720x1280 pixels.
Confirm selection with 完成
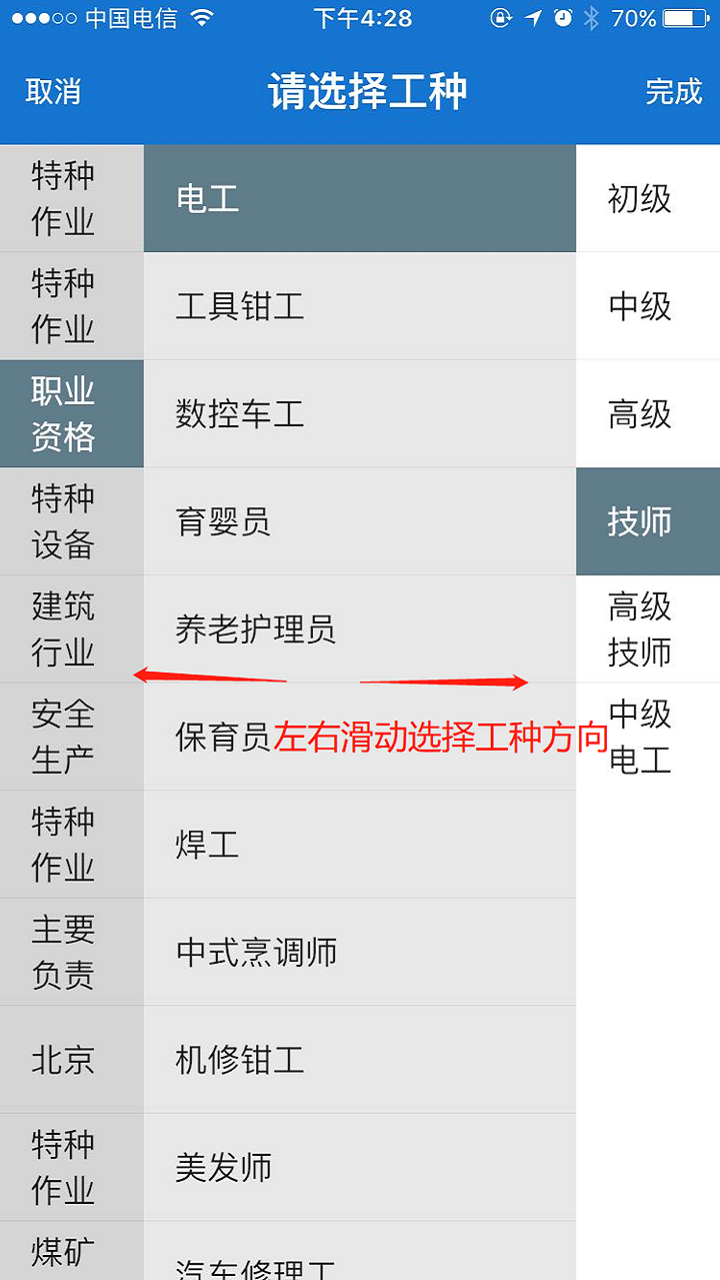(x=673, y=92)
